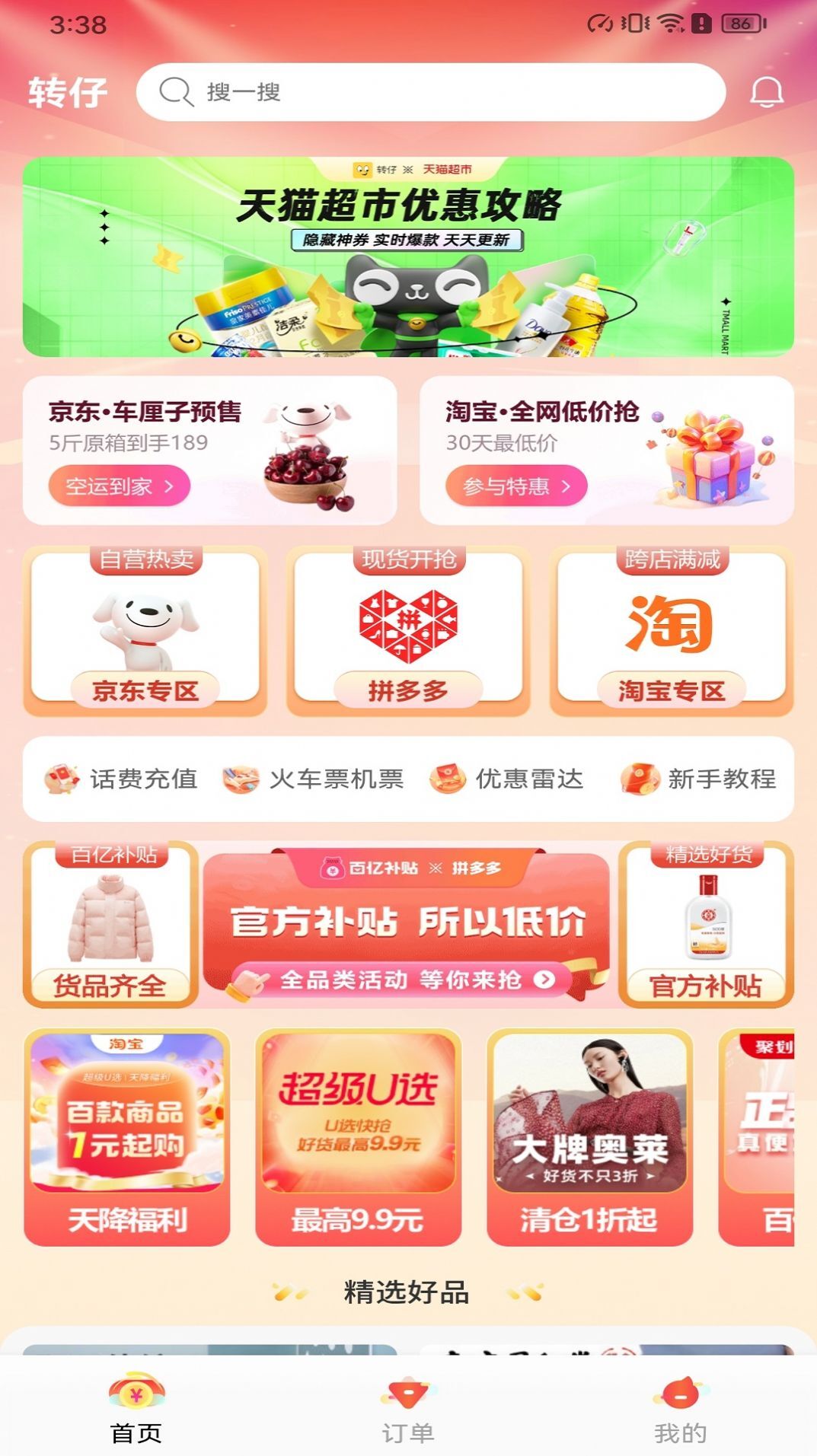Image resolution: width=817 pixels, height=1456 pixels.
Task: Click the 参与特惠 button
Action: click(x=515, y=486)
